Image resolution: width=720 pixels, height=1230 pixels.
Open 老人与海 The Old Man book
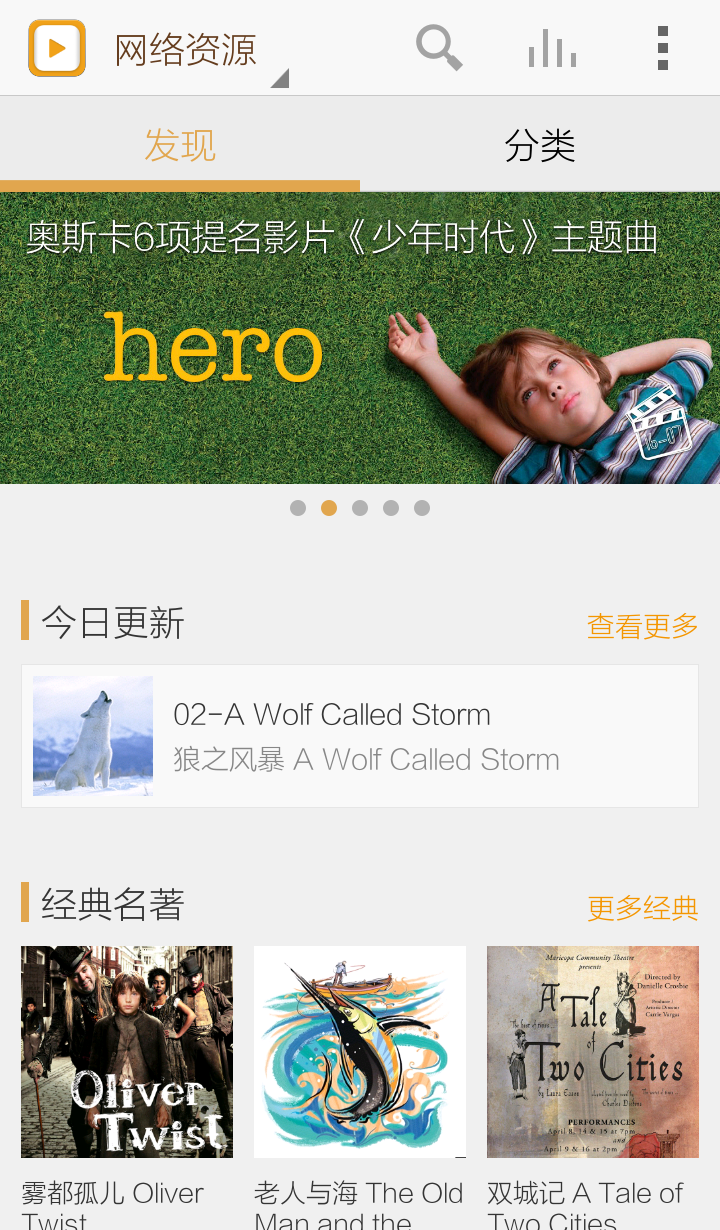tap(360, 1052)
